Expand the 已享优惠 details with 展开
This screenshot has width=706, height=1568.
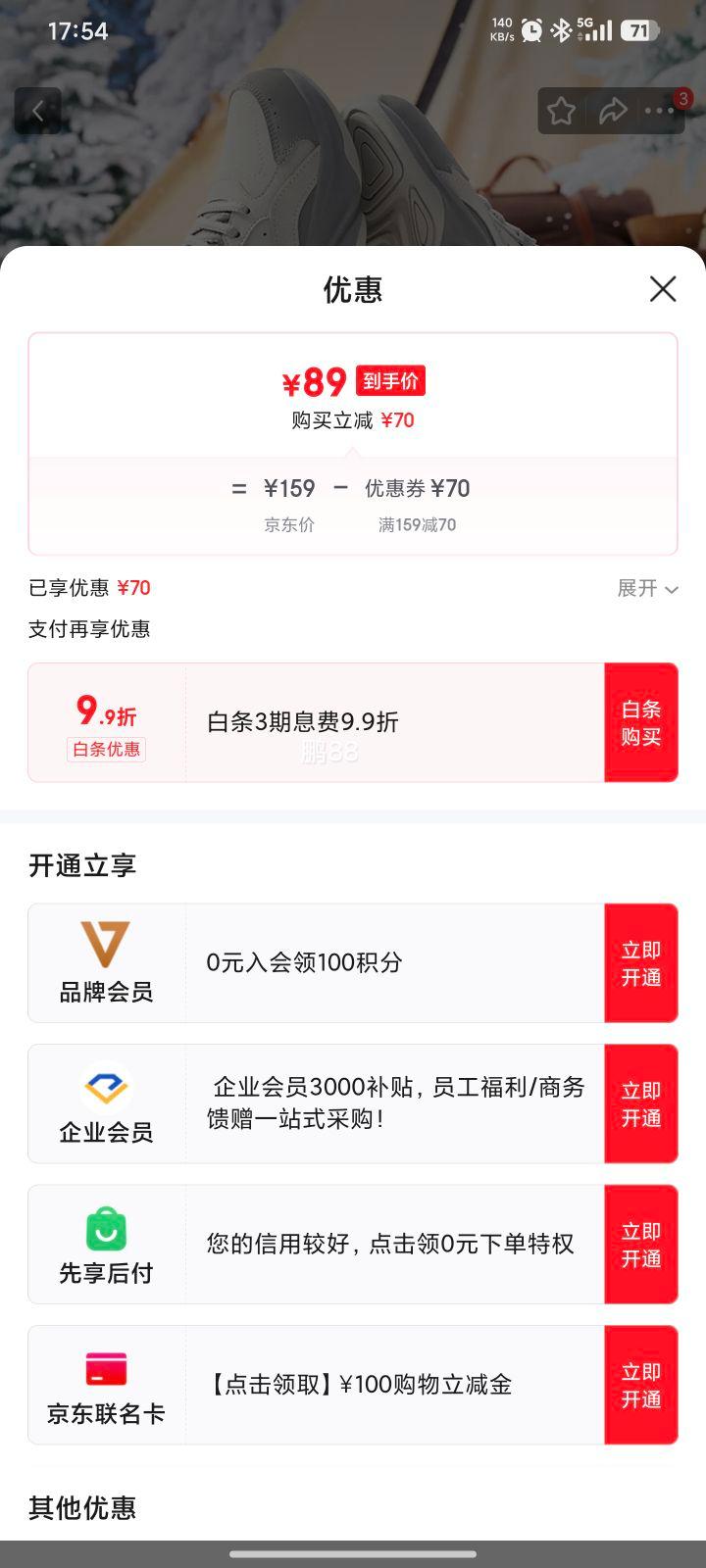[647, 588]
